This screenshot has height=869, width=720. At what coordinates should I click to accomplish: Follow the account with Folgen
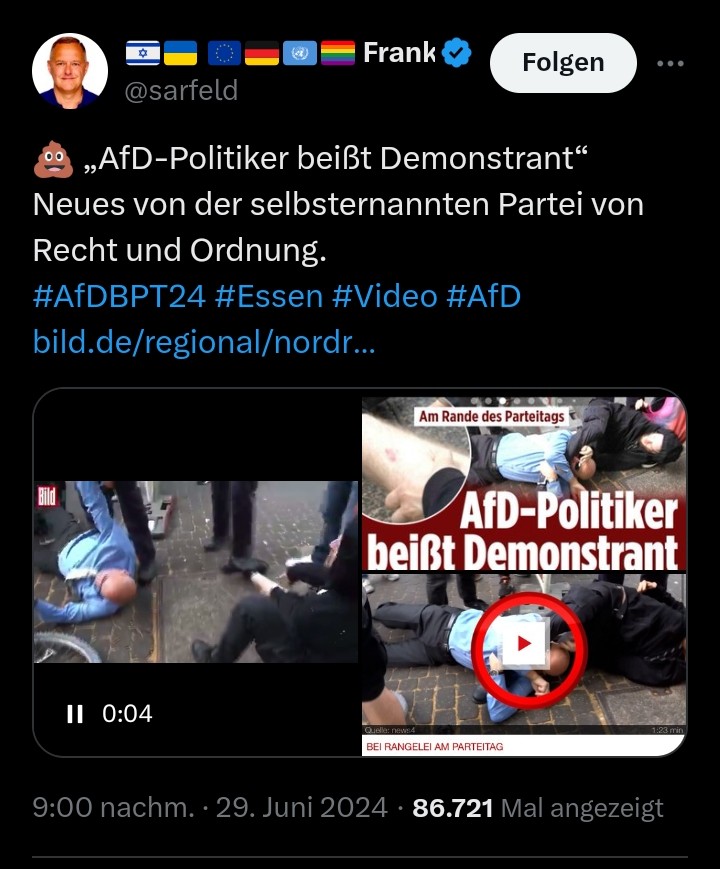click(563, 62)
